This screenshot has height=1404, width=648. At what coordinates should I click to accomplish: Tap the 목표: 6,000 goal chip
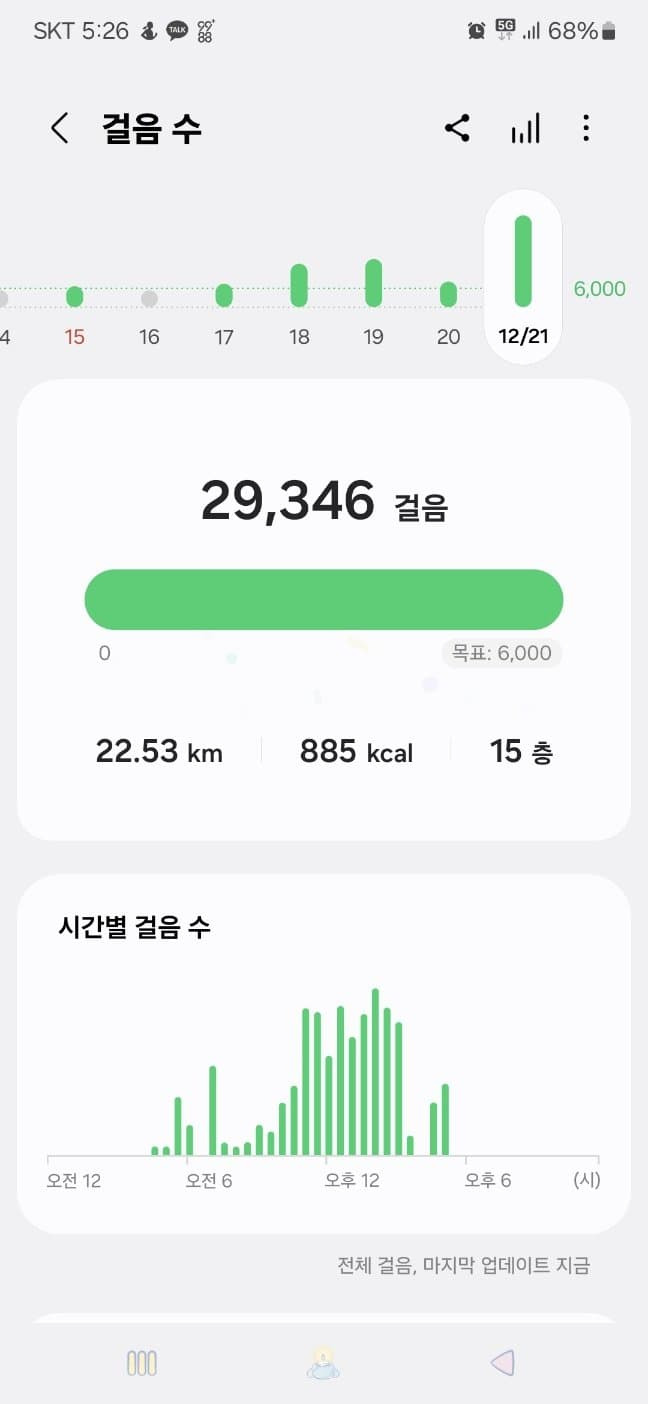coord(502,653)
